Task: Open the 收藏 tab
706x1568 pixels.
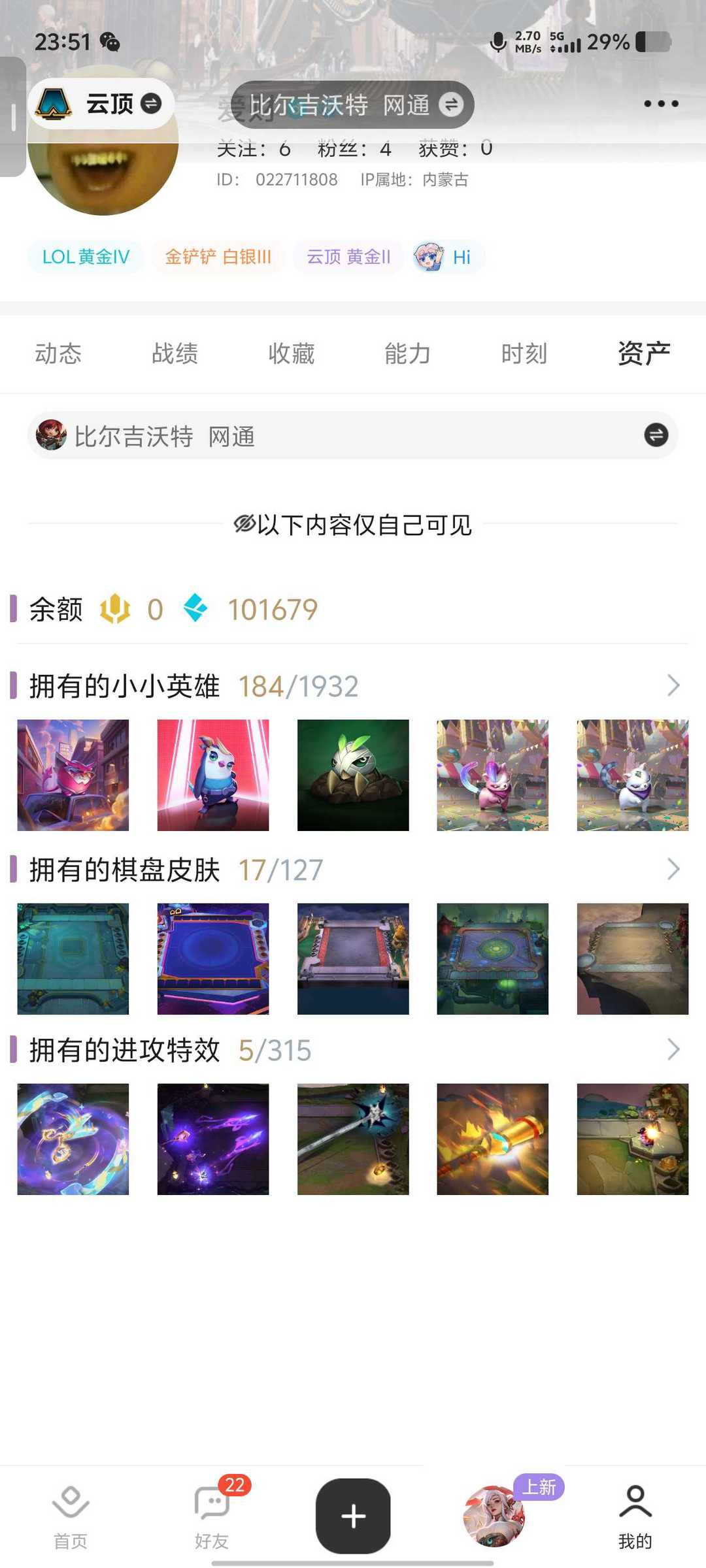Action: click(291, 353)
